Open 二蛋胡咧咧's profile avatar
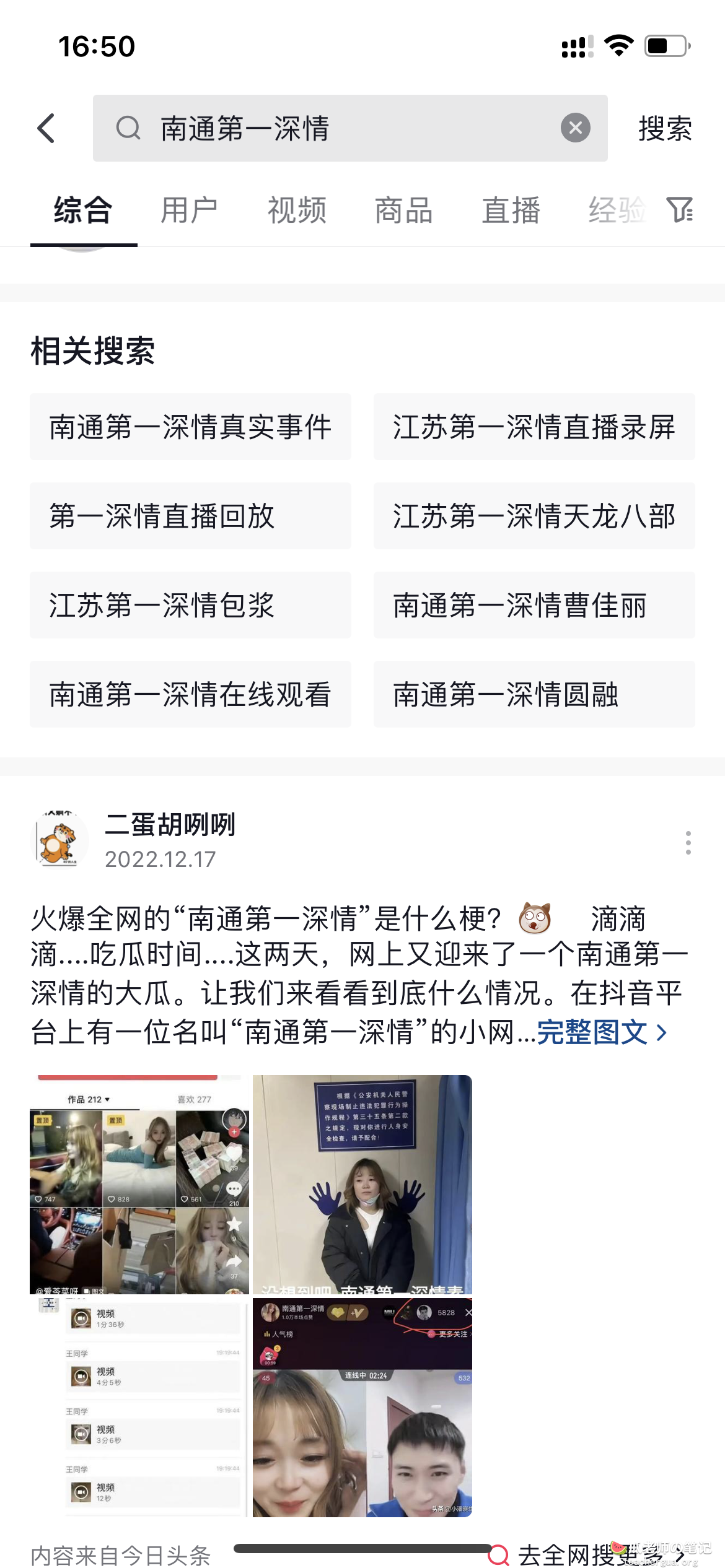This screenshot has width=725, height=1568. pos(59,840)
